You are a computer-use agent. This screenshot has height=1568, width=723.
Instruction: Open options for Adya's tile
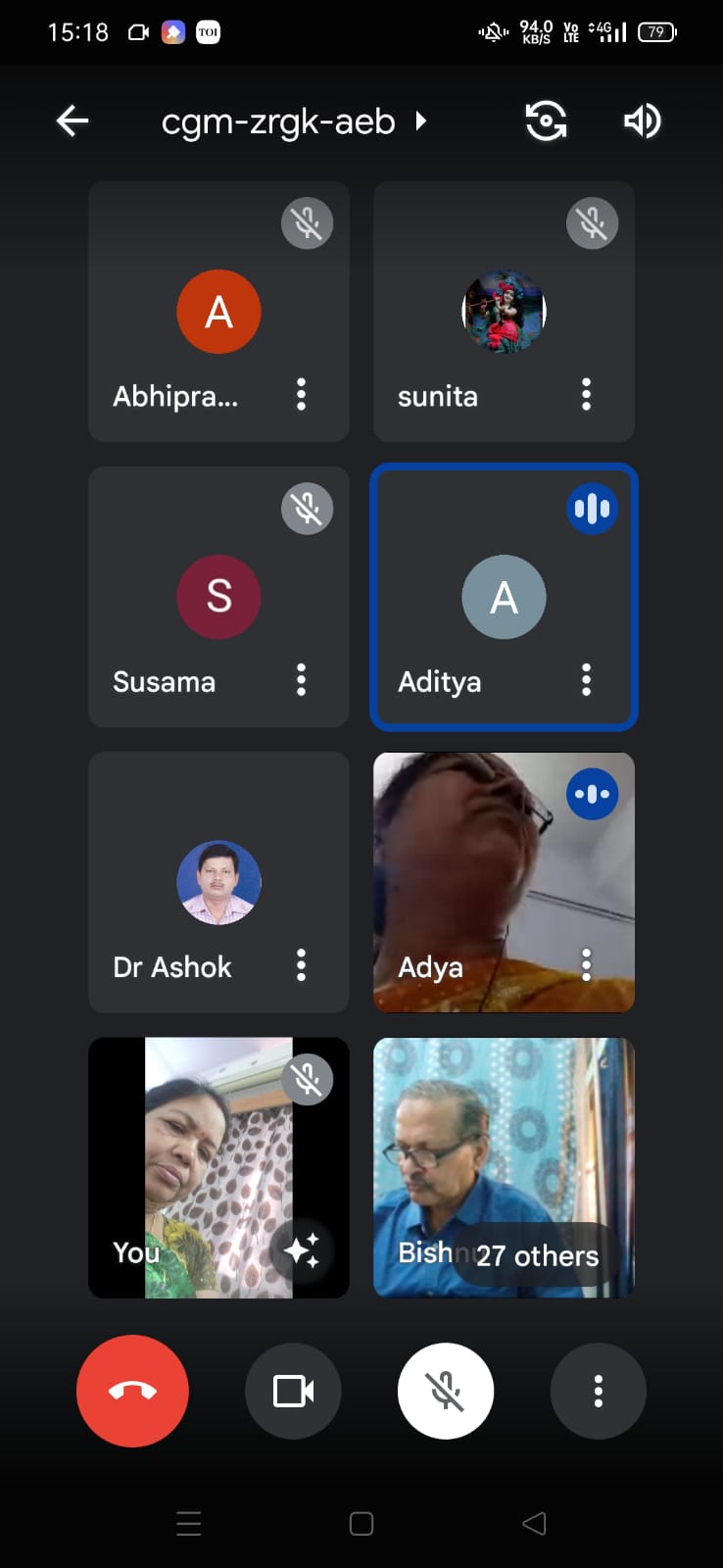[x=586, y=965]
